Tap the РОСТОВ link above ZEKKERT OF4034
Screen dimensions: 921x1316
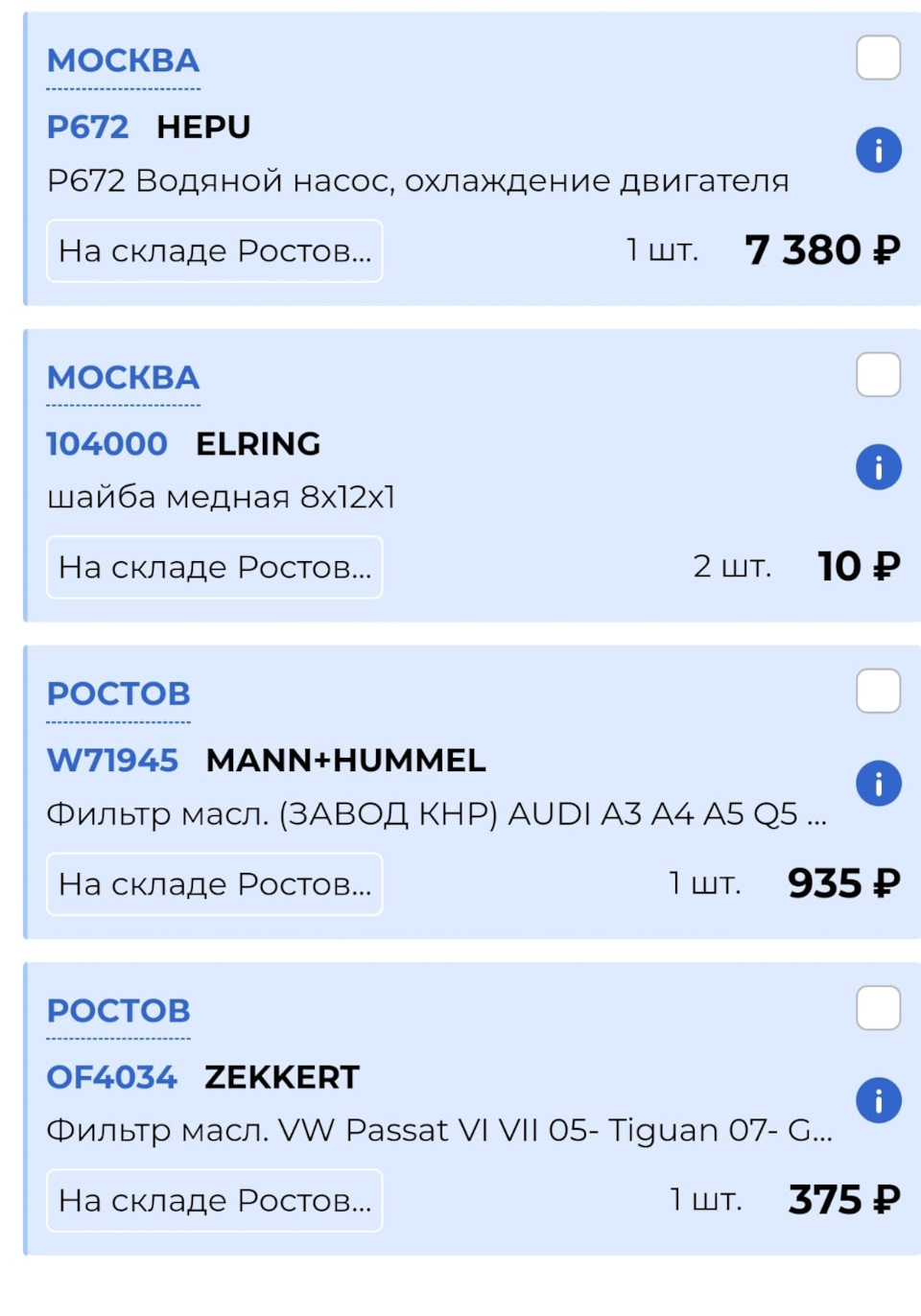(118, 1011)
